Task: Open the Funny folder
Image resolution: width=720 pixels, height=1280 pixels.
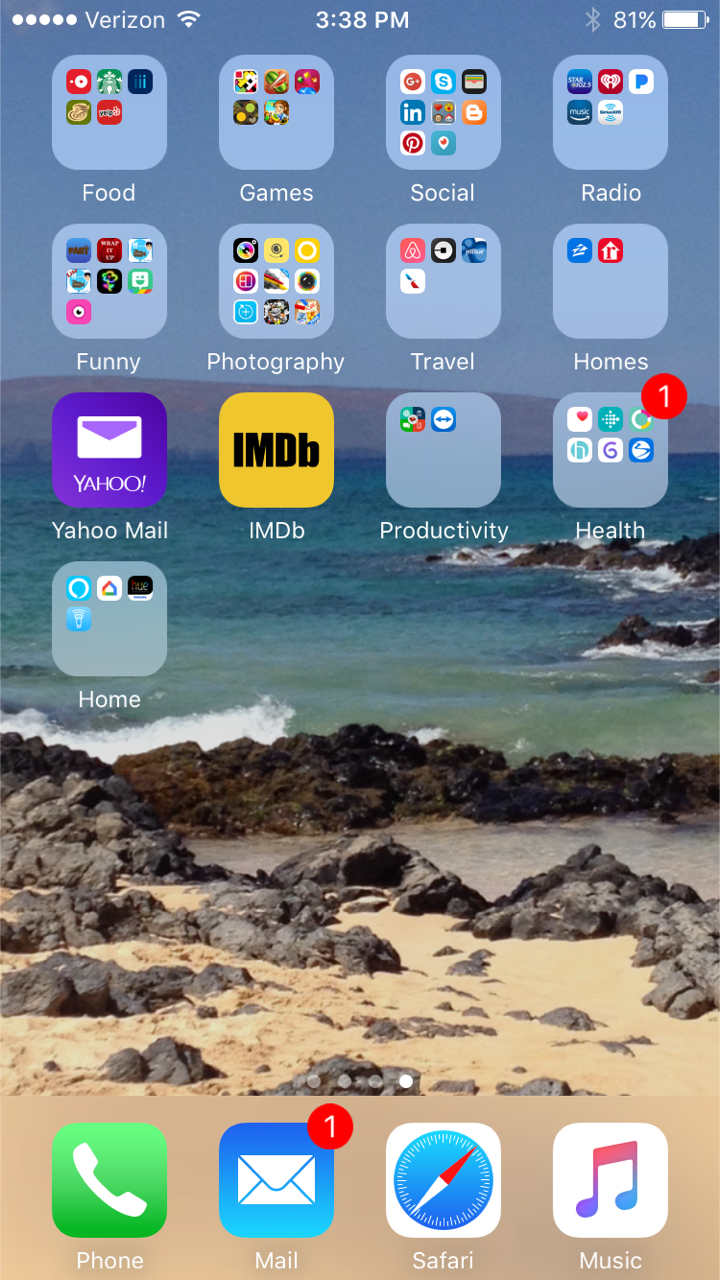Action: 109,281
